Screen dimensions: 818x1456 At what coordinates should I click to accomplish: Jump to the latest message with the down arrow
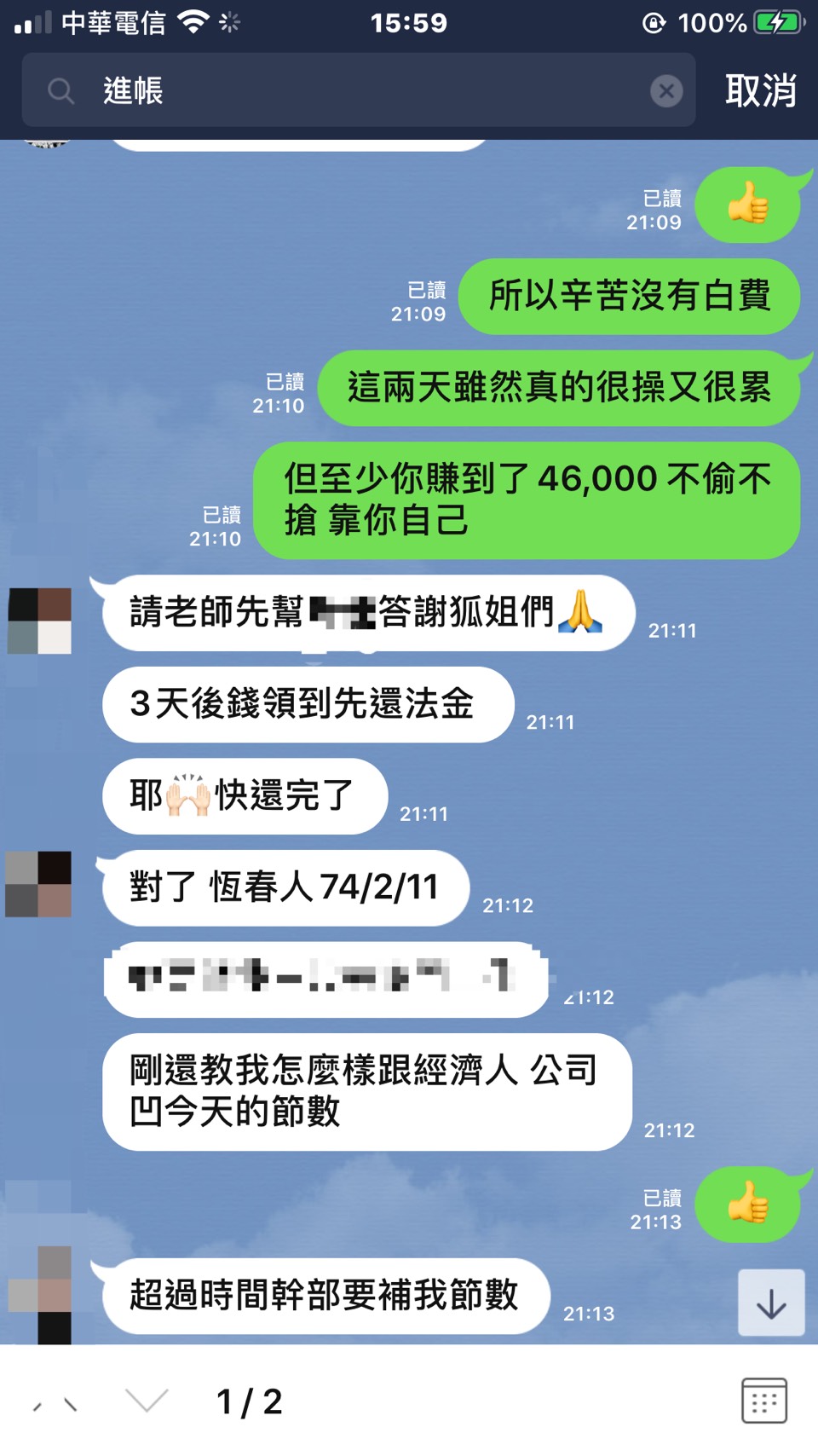771,1303
